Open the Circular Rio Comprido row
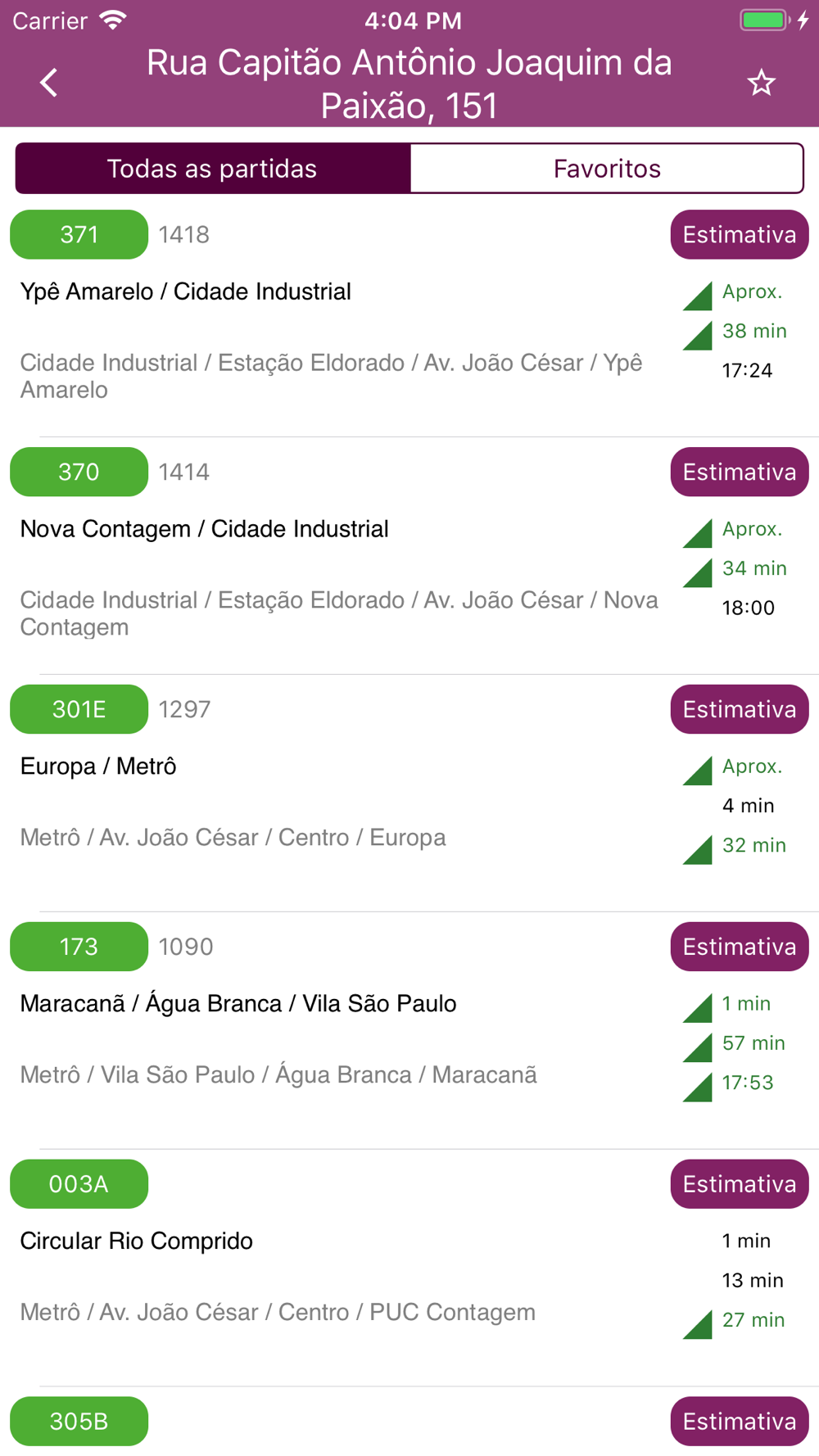Image resolution: width=819 pixels, height=1456 pixels. 409,1268
